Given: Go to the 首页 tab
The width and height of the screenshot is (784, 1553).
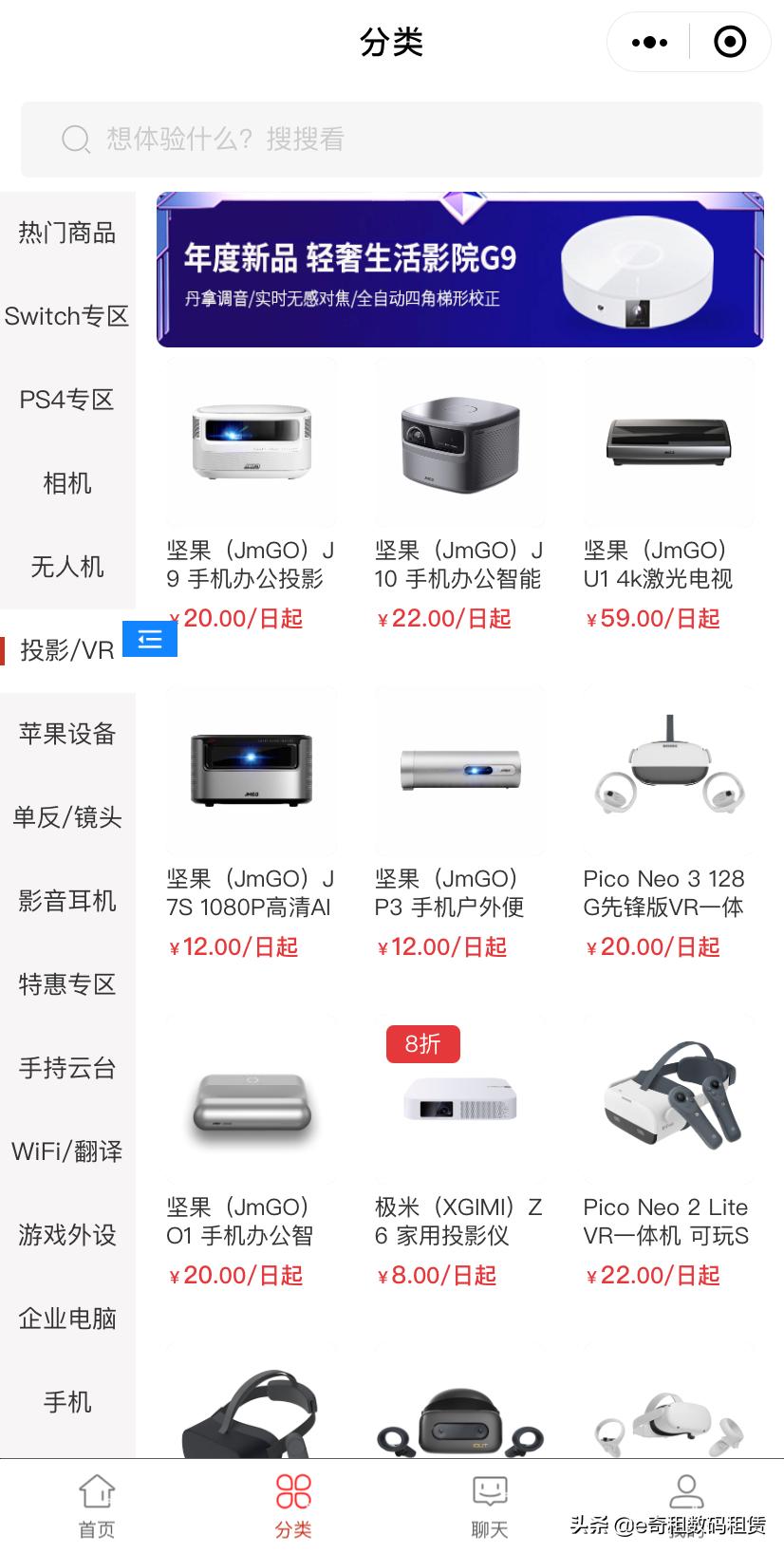Looking at the screenshot, I should [x=97, y=1506].
